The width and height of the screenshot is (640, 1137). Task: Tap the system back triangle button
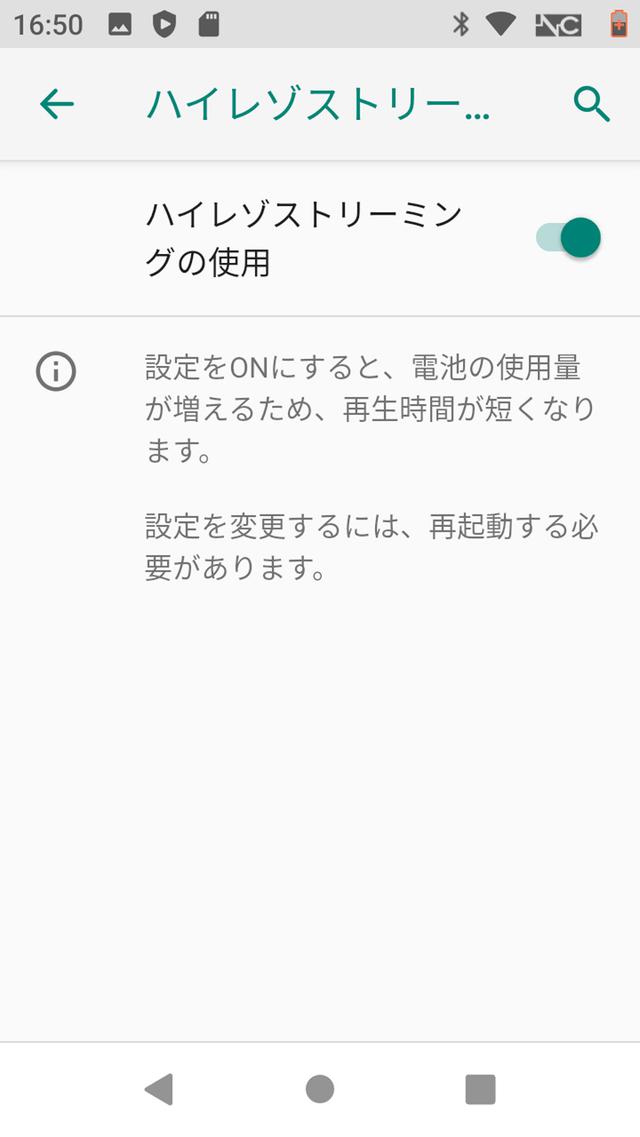click(x=159, y=1089)
